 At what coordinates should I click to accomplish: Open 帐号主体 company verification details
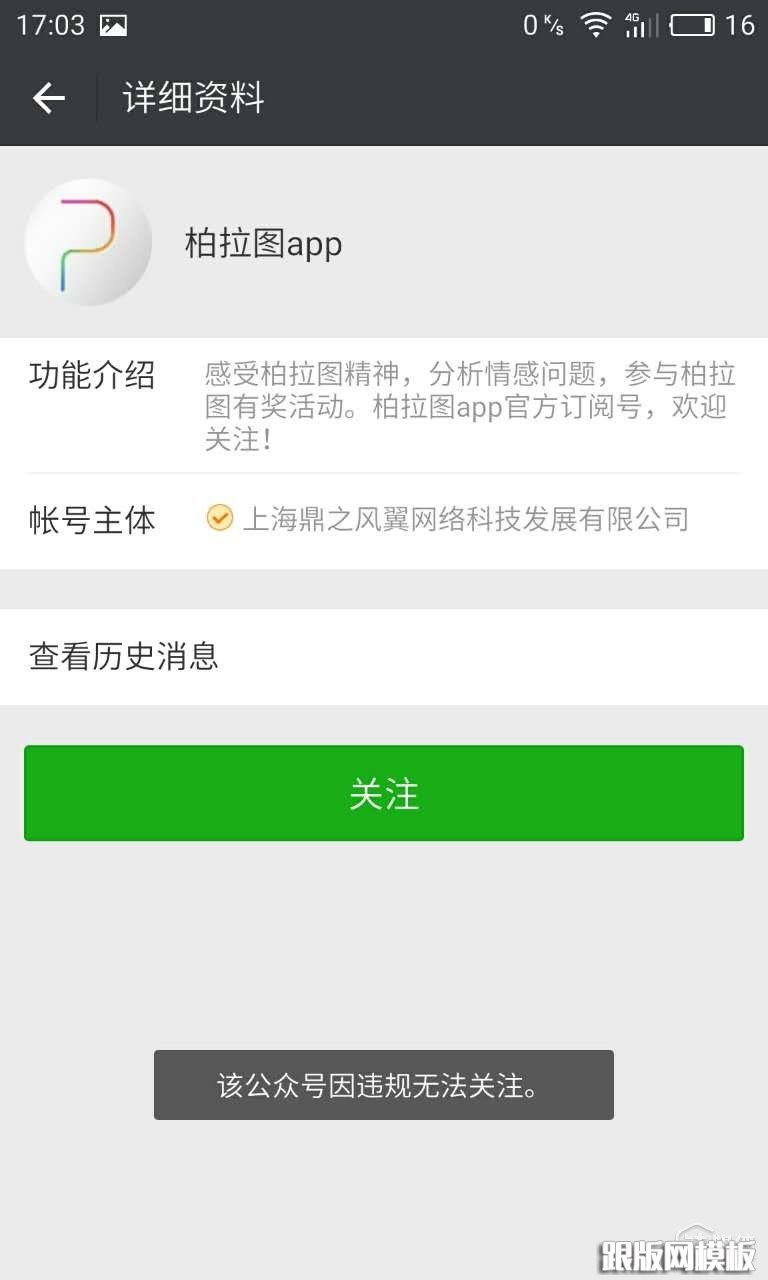[384, 520]
